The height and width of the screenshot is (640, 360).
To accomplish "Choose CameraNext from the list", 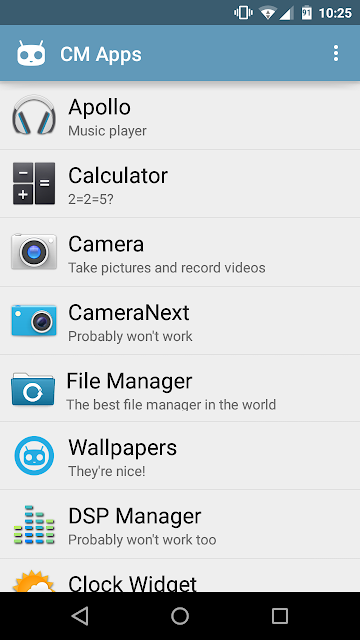I will pyautogui.click(x=180, y=320).
